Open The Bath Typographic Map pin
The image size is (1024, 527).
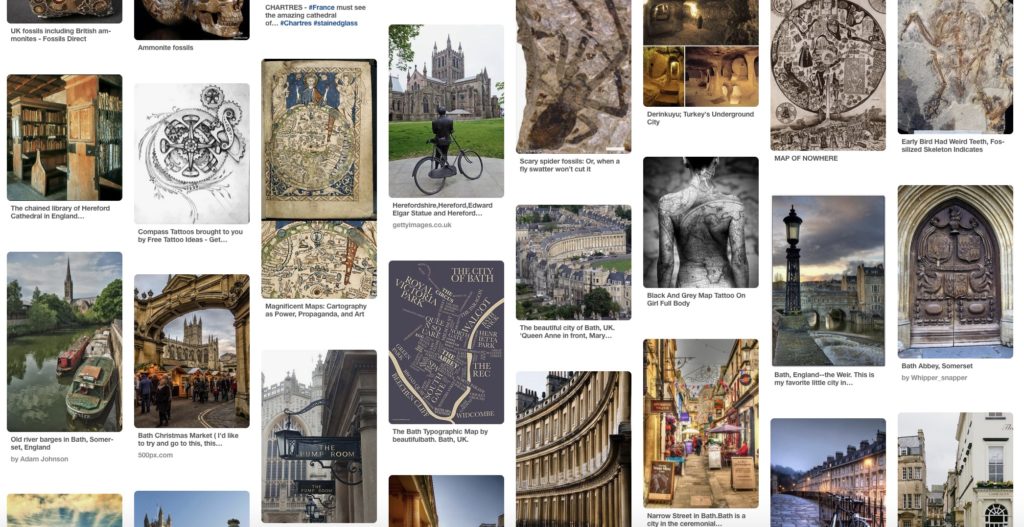pos(446,342)
